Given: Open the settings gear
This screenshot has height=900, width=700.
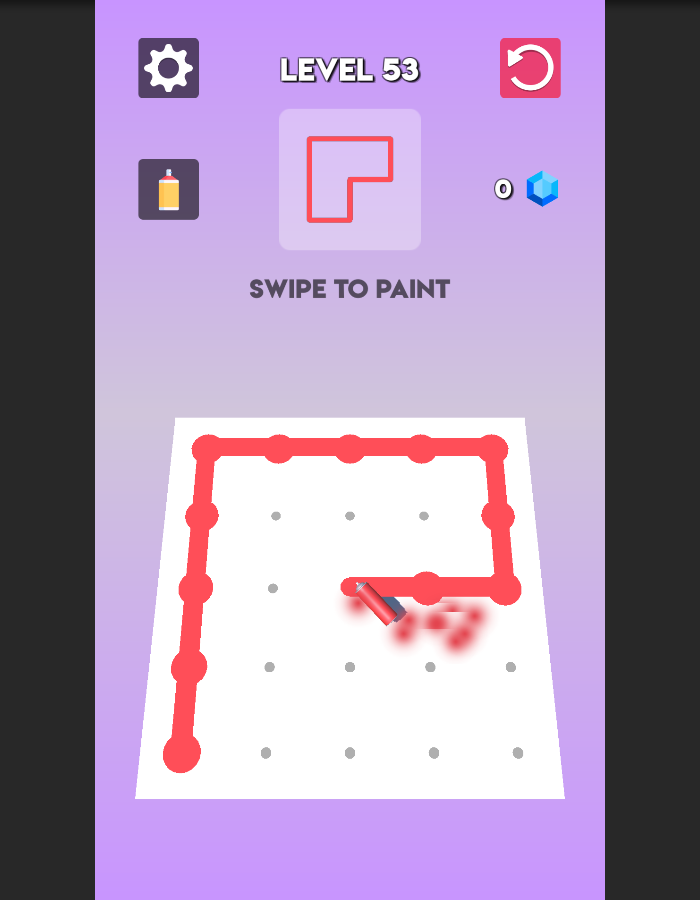Looking at the screenshot, I should [x=168, y=68].
